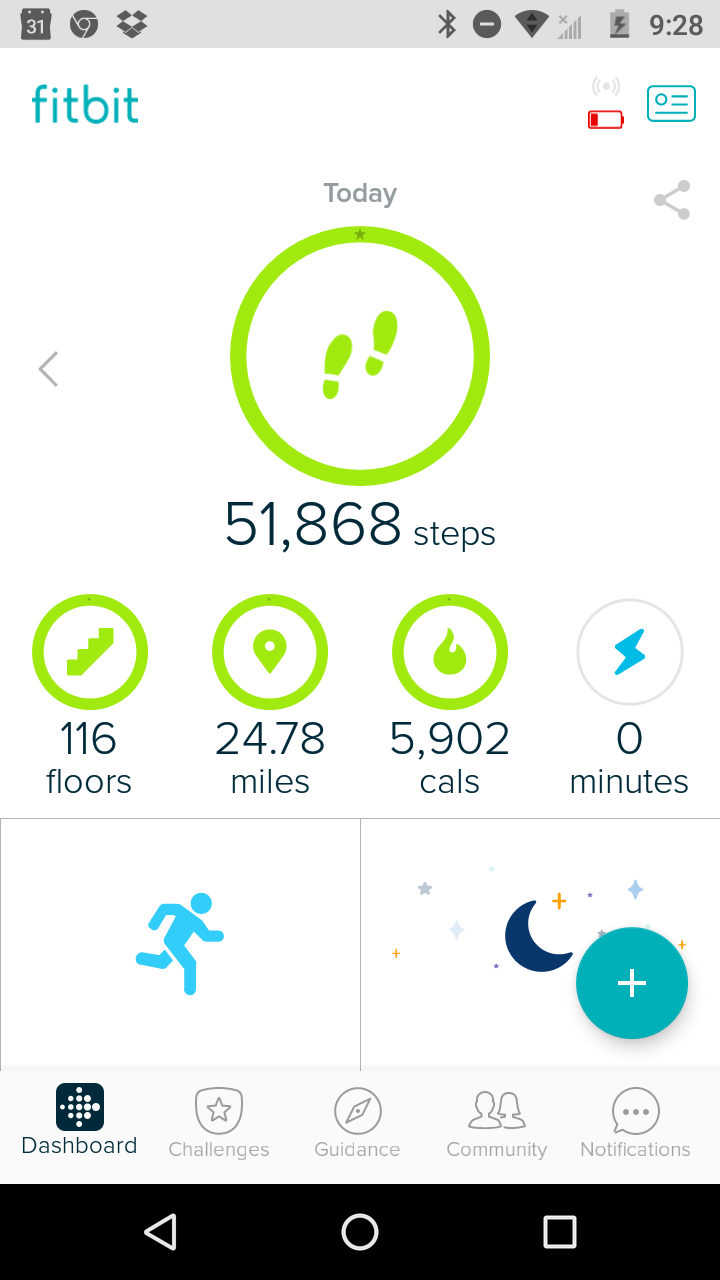Open the Notifications tab
The height and width of the screenshot is (1280, 720).
pyautogui.click(x=635, y=1123)
